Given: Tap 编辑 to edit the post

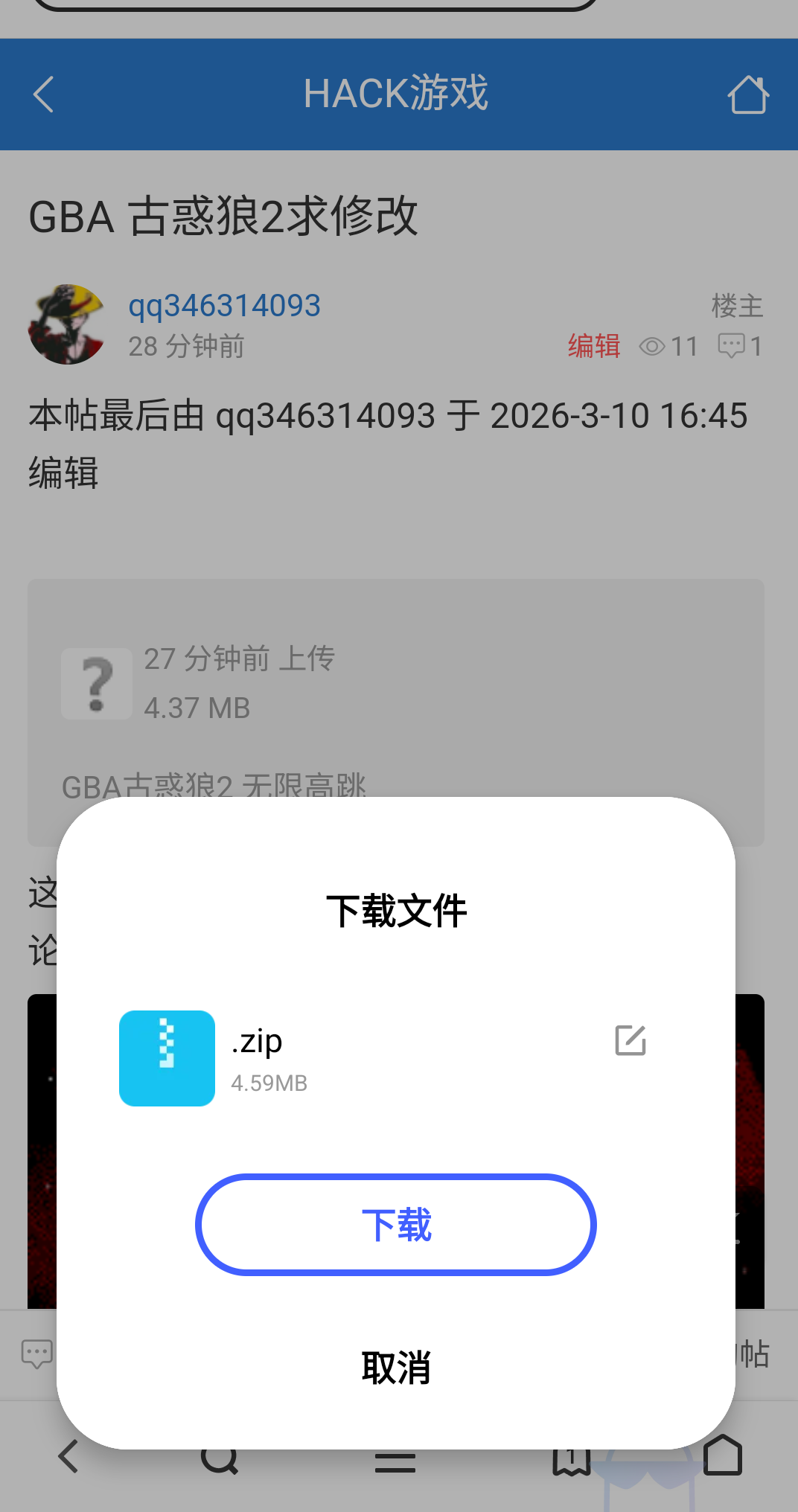Looking at the screenshot, I should [593, 346].
